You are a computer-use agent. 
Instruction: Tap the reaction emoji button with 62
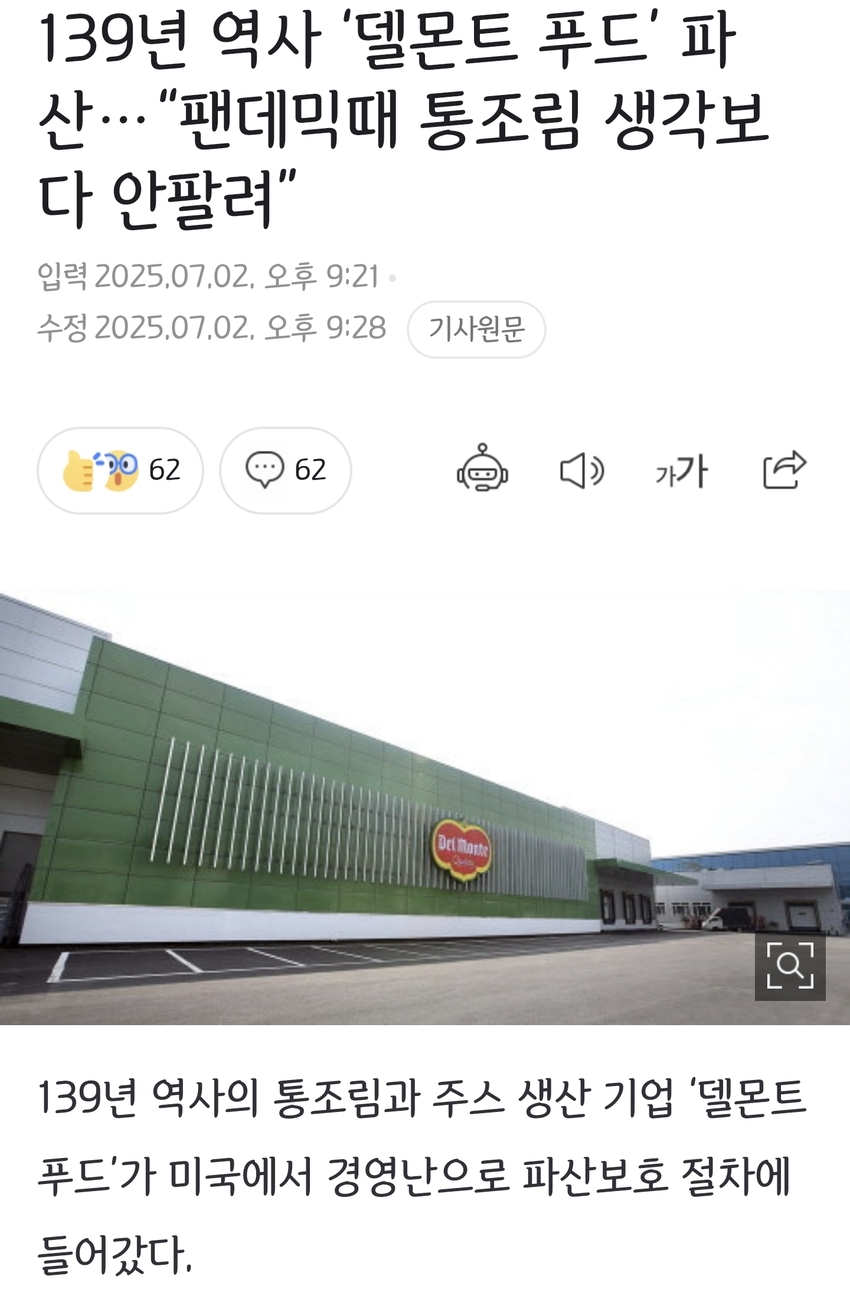[x=120, y=470]
